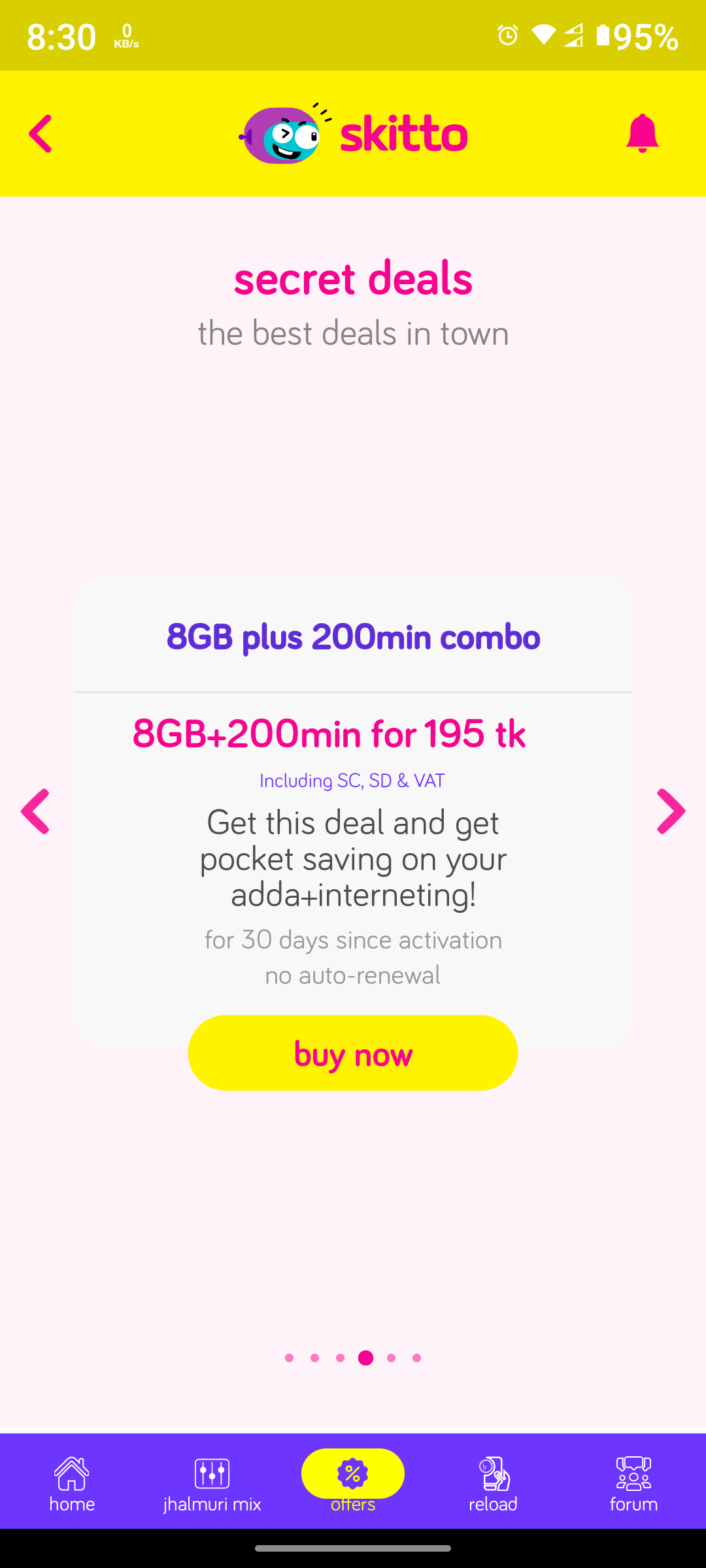
Task: Go to the reload tab
Action: 493,1483
